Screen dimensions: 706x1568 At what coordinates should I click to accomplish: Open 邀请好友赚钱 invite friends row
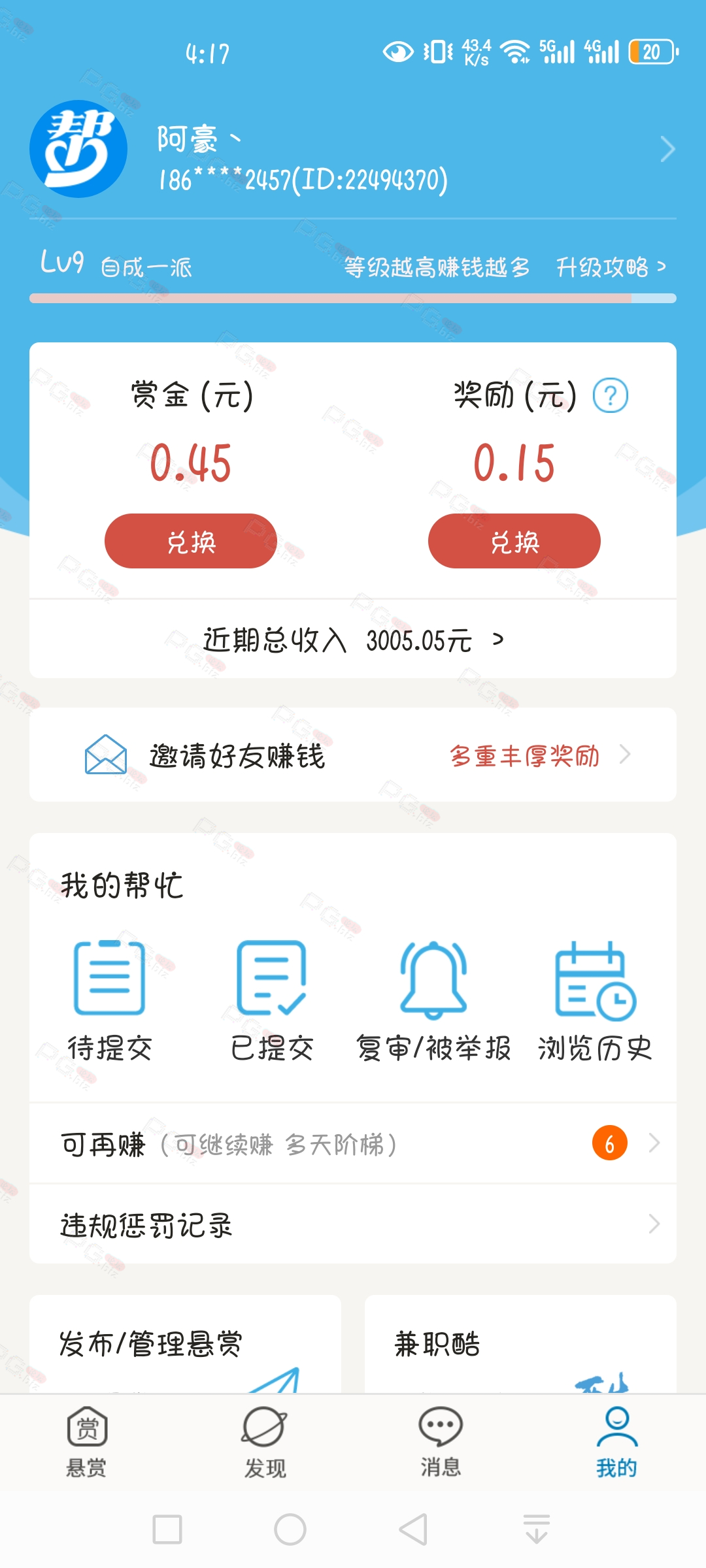tap(353, 755)
